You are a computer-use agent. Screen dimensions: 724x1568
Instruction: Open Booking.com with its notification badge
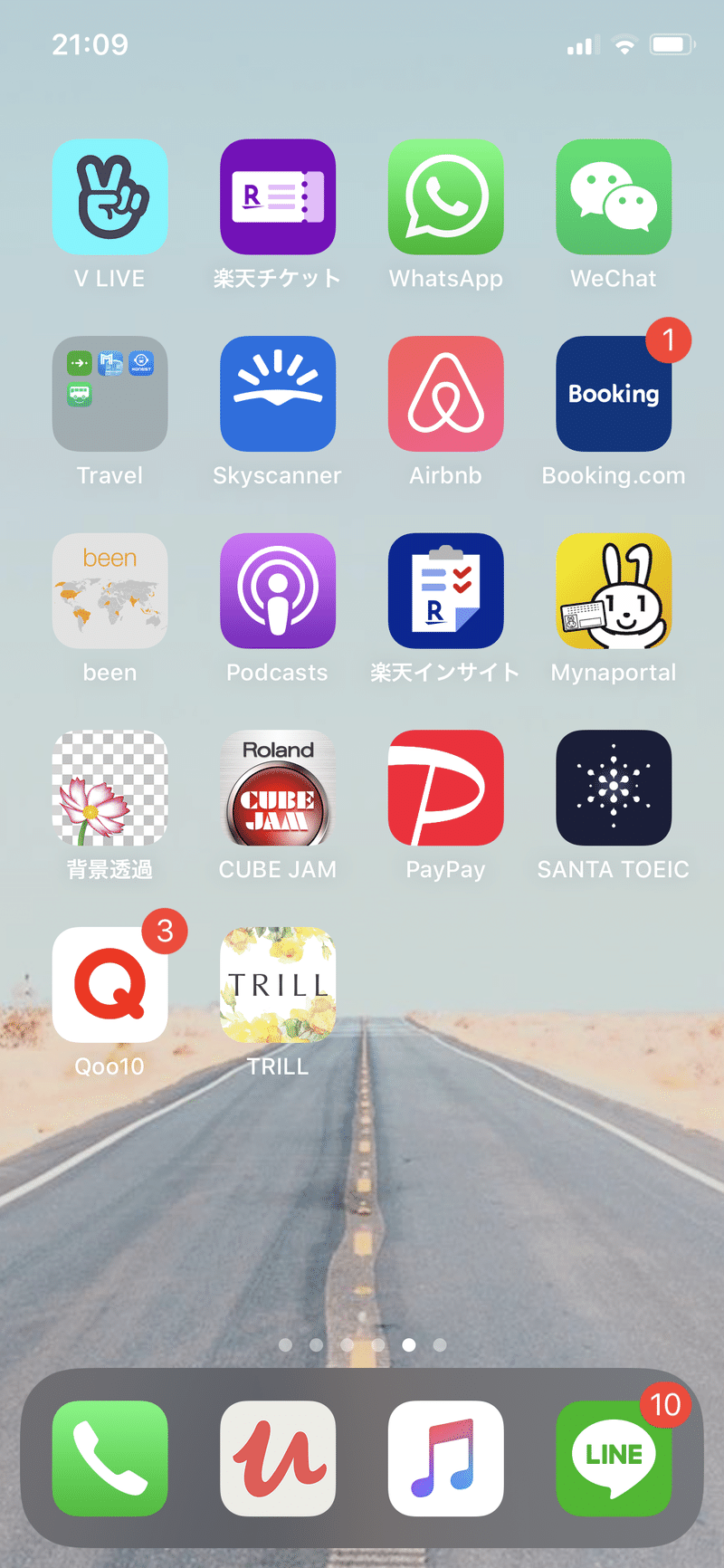pyautogui.click(x=614, y=394)
